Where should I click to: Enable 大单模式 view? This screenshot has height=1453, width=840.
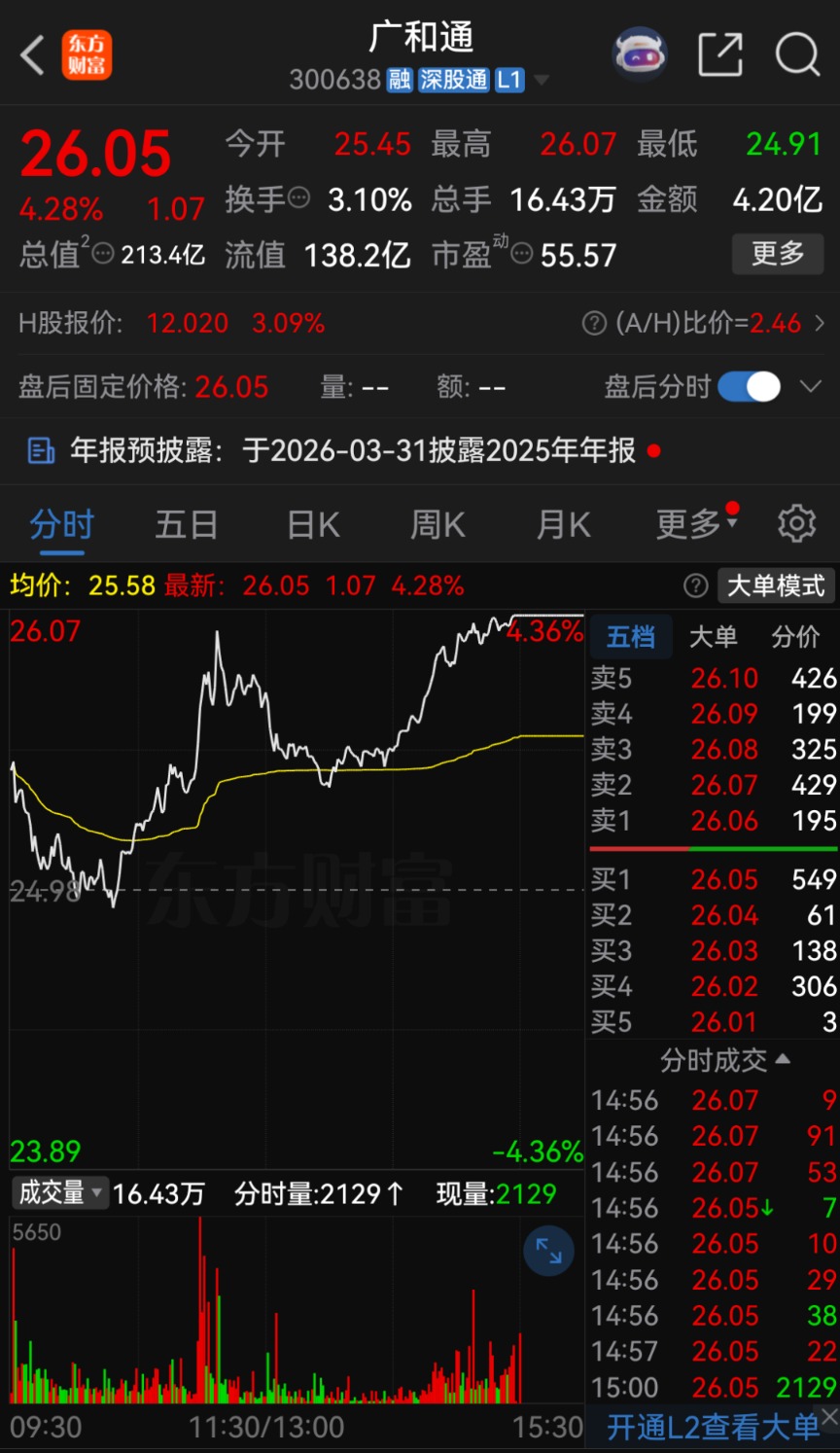[775, 585]
